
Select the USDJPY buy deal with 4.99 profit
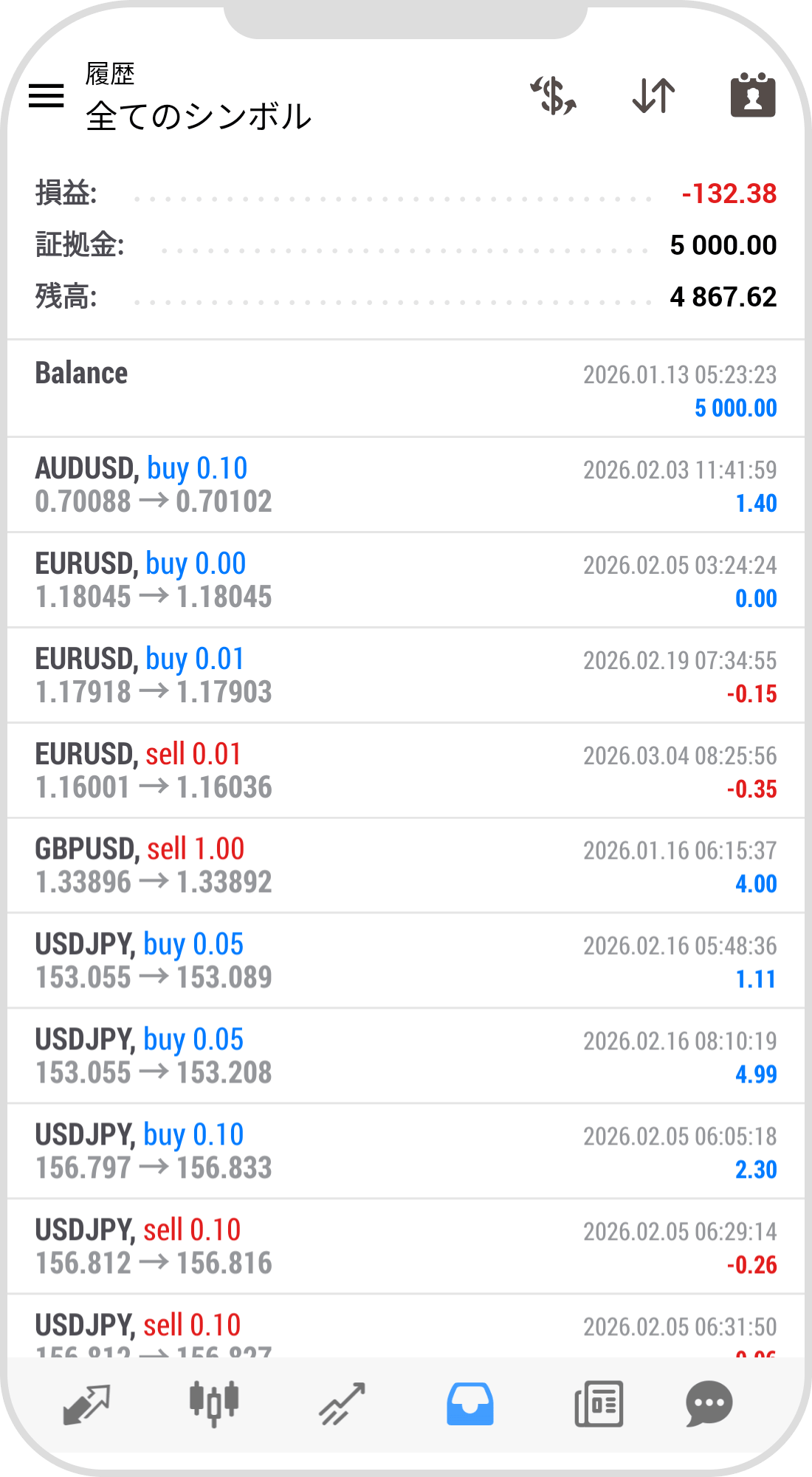point(406,1056)
